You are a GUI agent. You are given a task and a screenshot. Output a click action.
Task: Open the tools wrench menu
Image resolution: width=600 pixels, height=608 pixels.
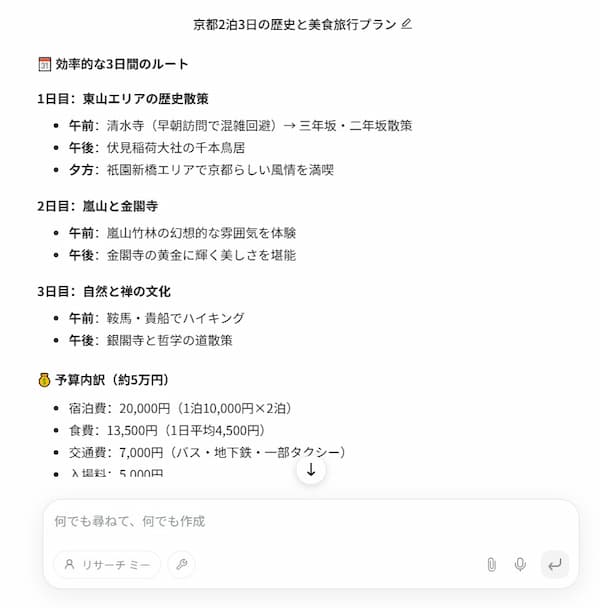[181, 565]
